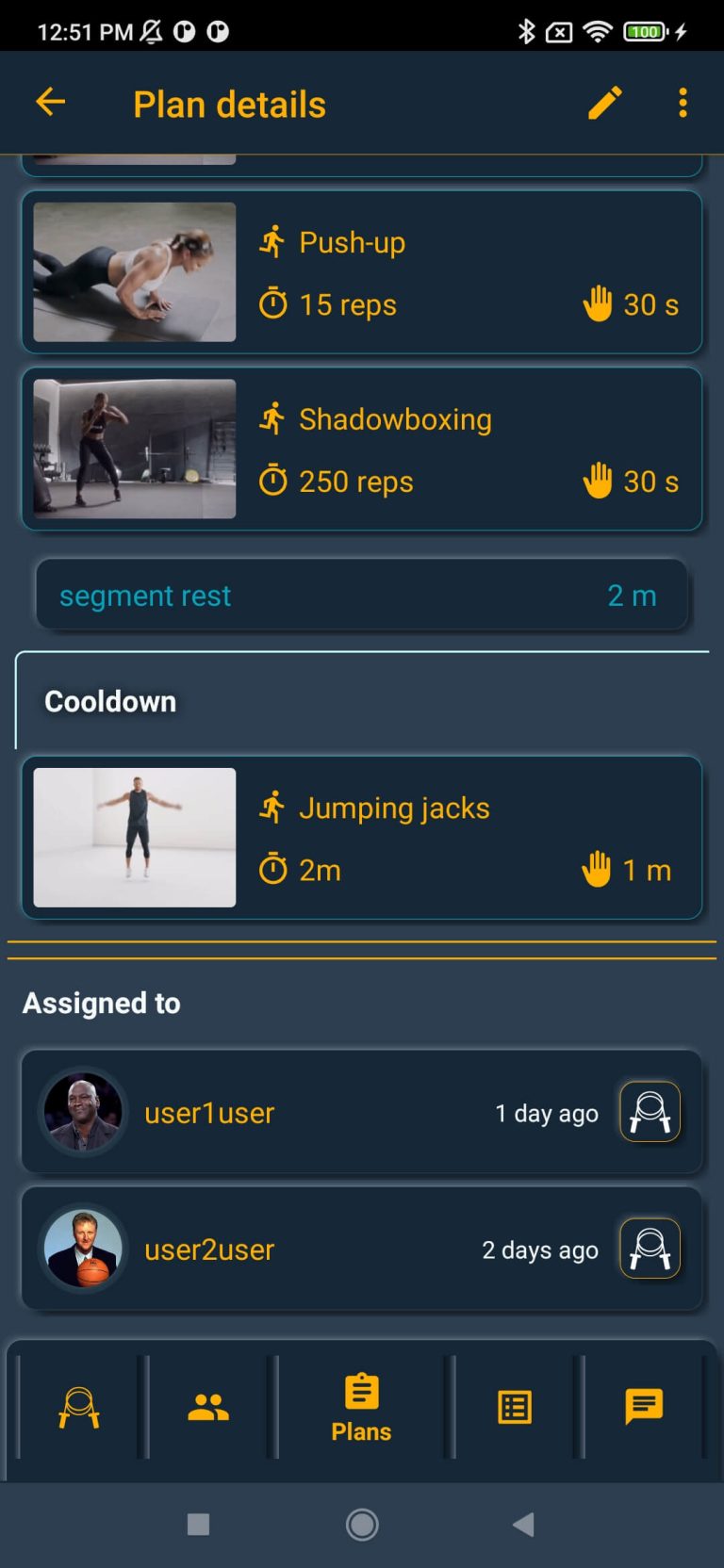724x1568 pixels.
Task: Open the Push-up exercise card
Action: [362, 272]
